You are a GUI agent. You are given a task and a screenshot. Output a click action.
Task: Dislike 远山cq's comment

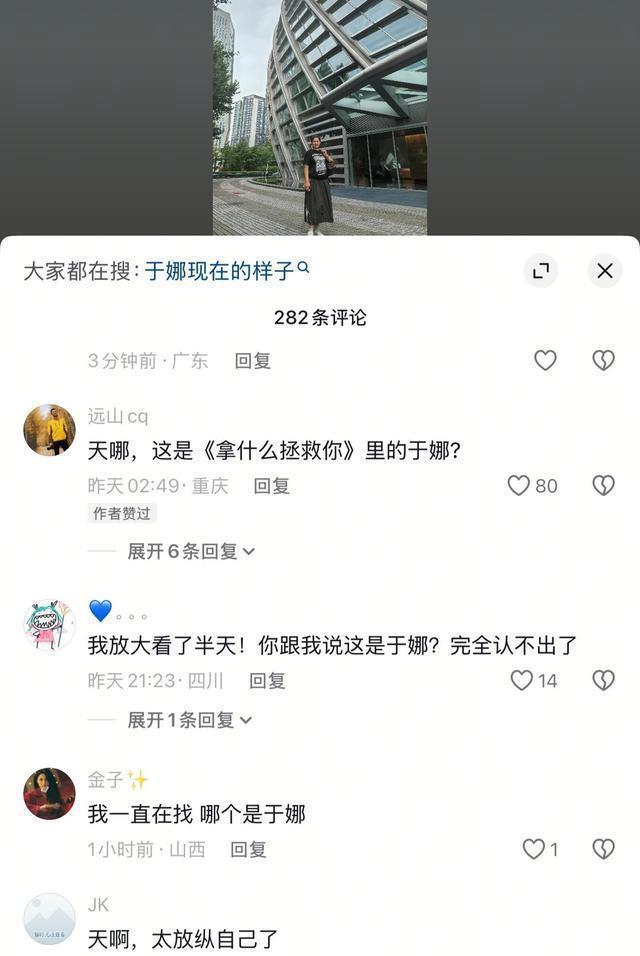tap(603, 485)
